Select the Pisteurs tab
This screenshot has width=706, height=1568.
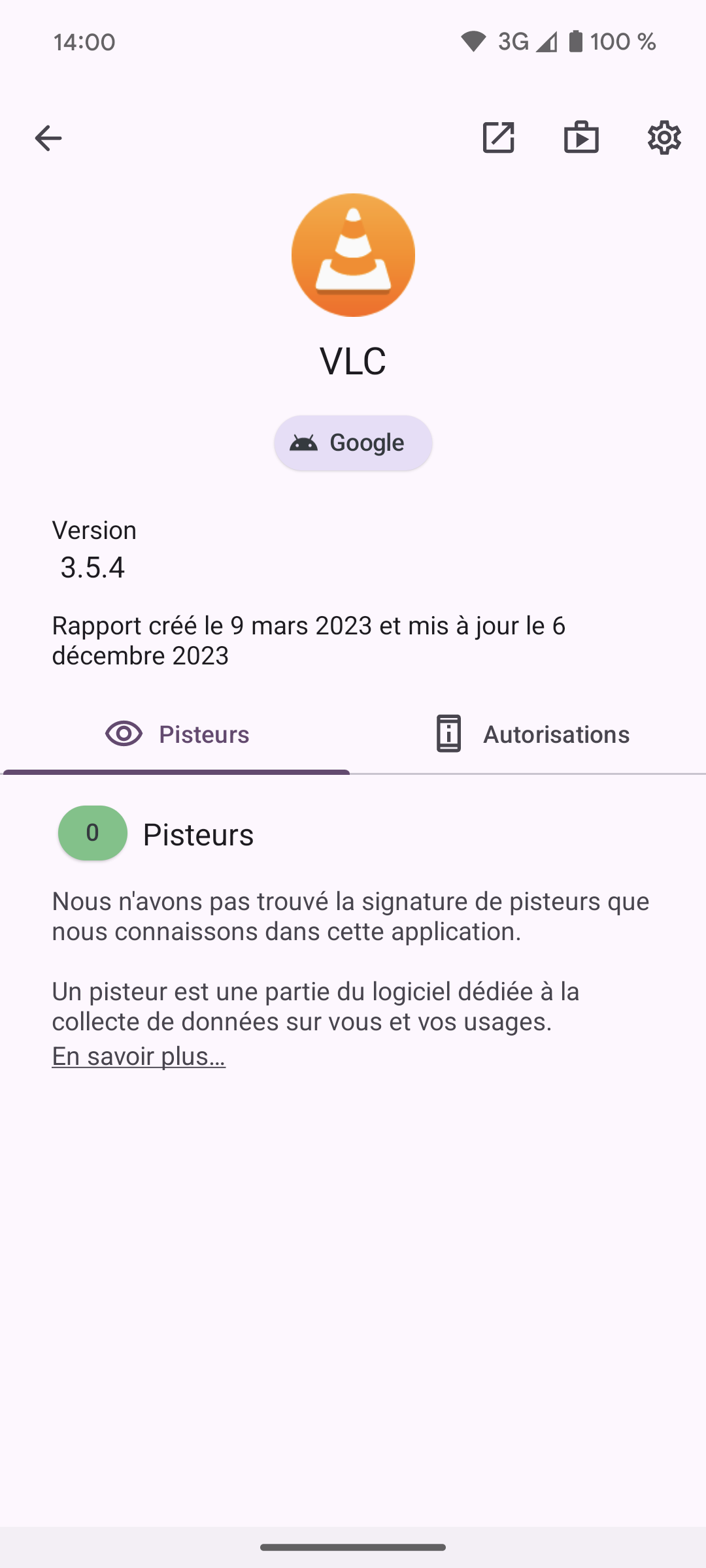[x=176, y=734]
